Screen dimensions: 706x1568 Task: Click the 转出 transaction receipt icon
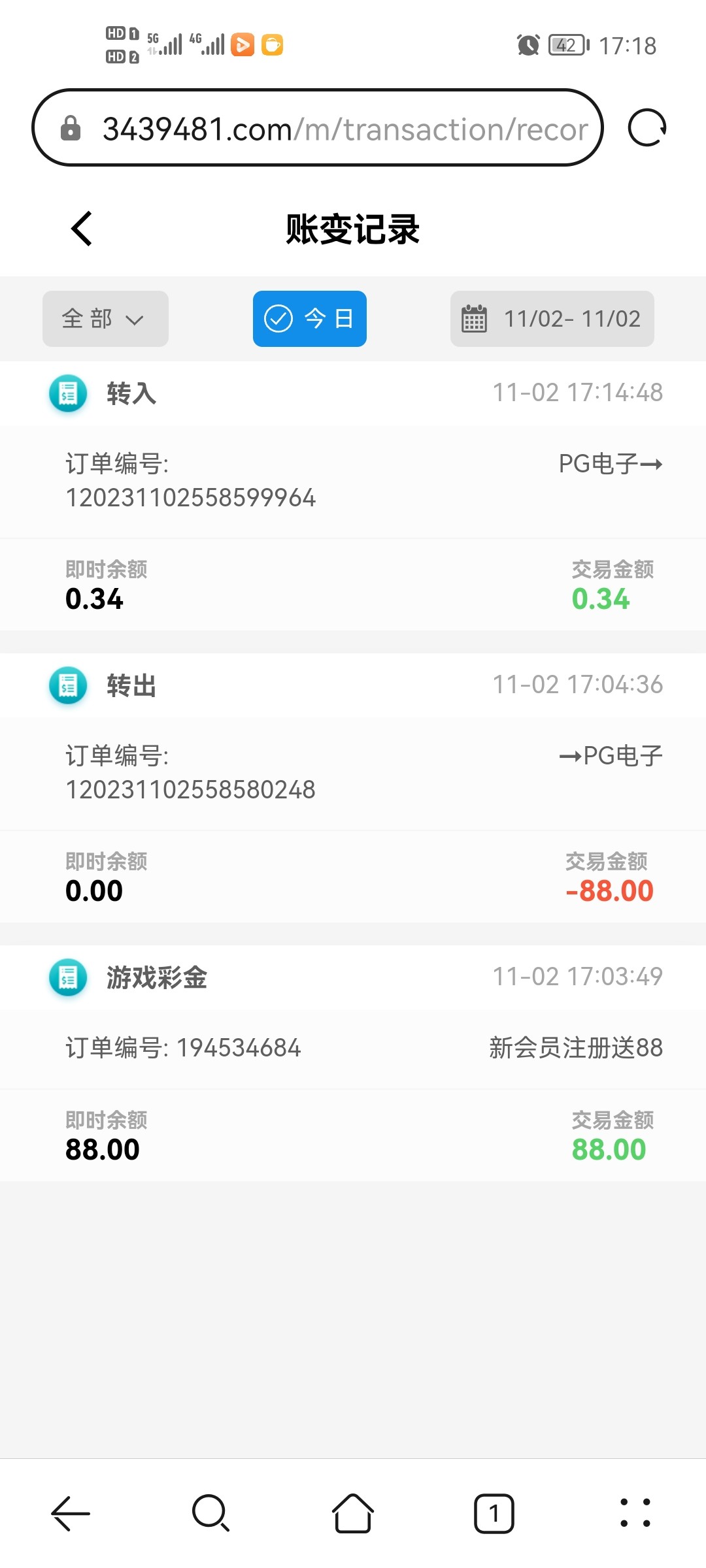coord(66,685)
